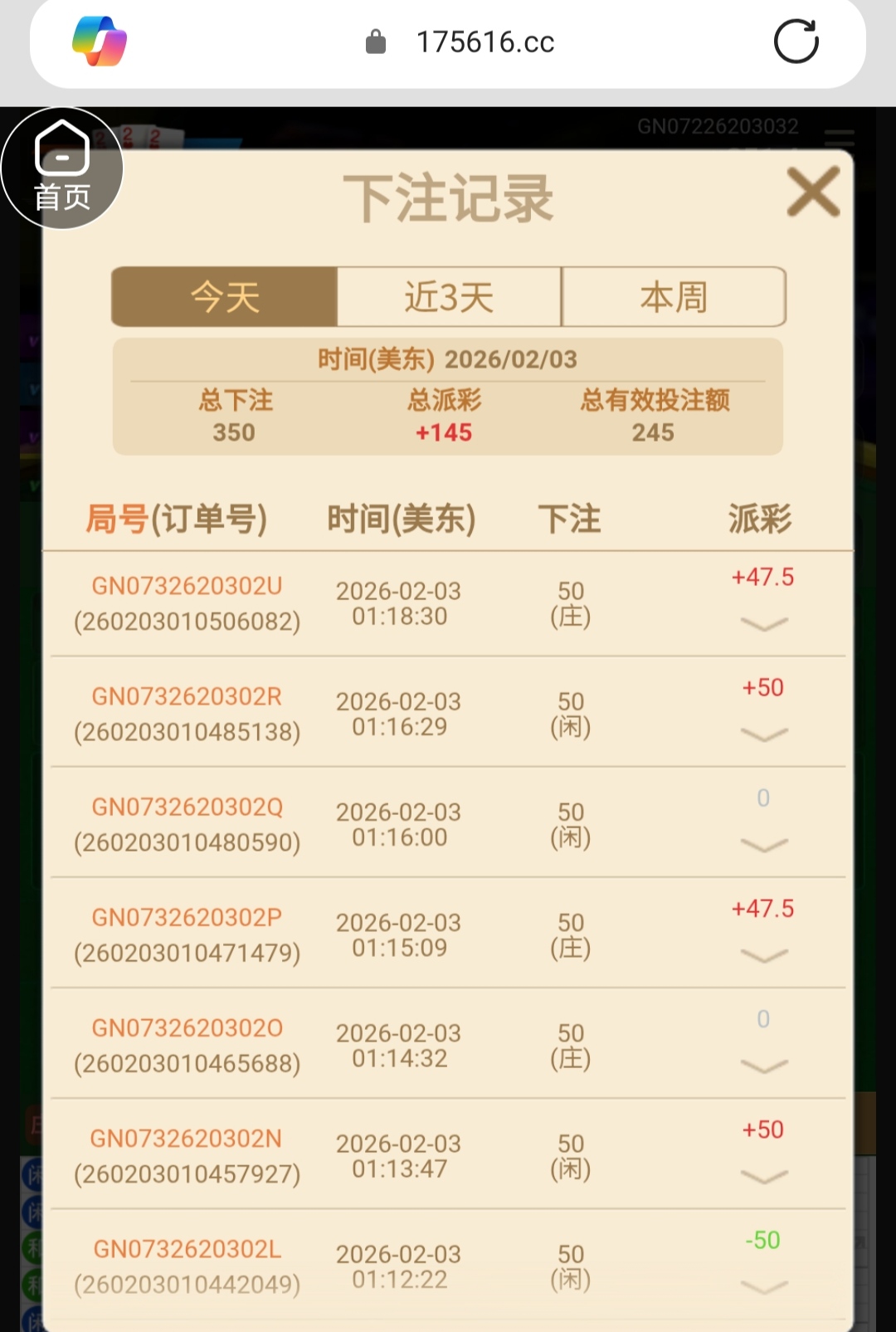Expand details for order GN0732620302Q

point(763,845)
